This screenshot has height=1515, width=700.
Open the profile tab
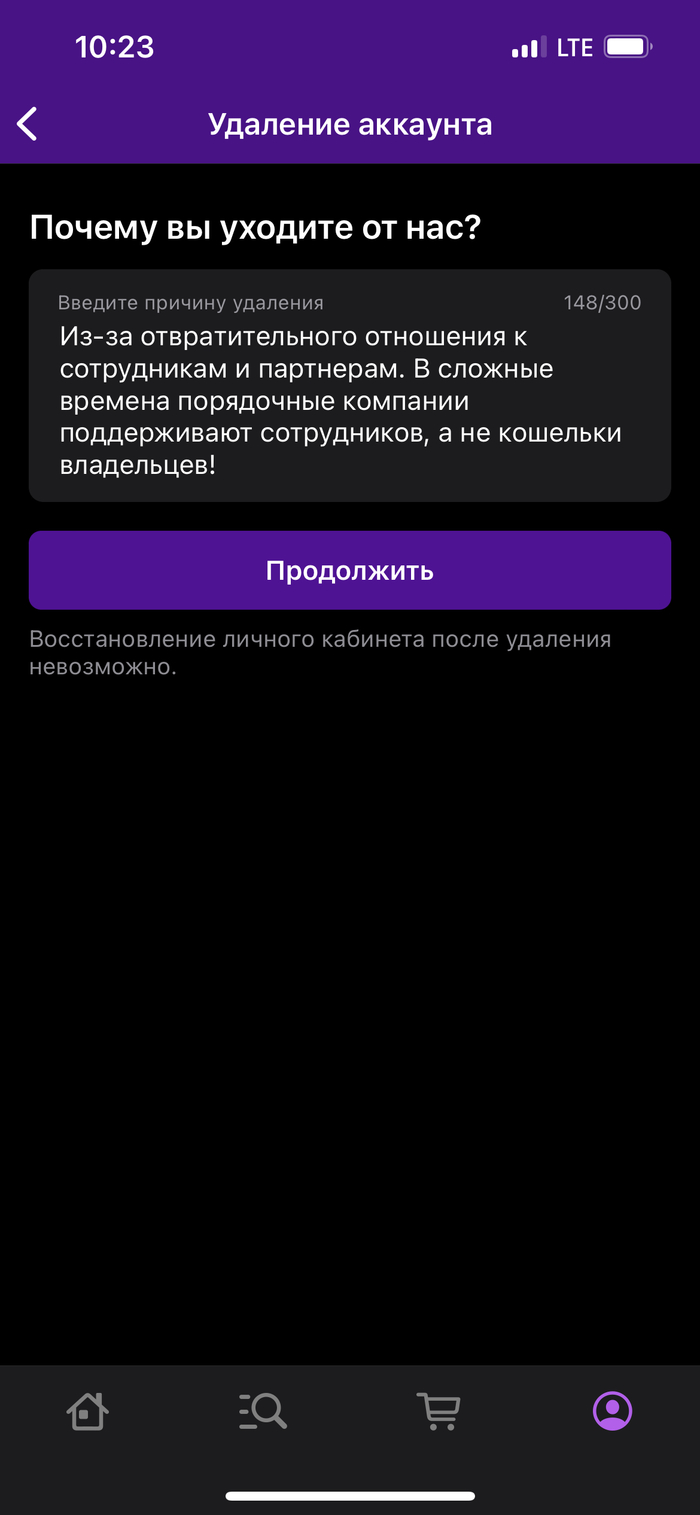click(x=612, y=1411)
